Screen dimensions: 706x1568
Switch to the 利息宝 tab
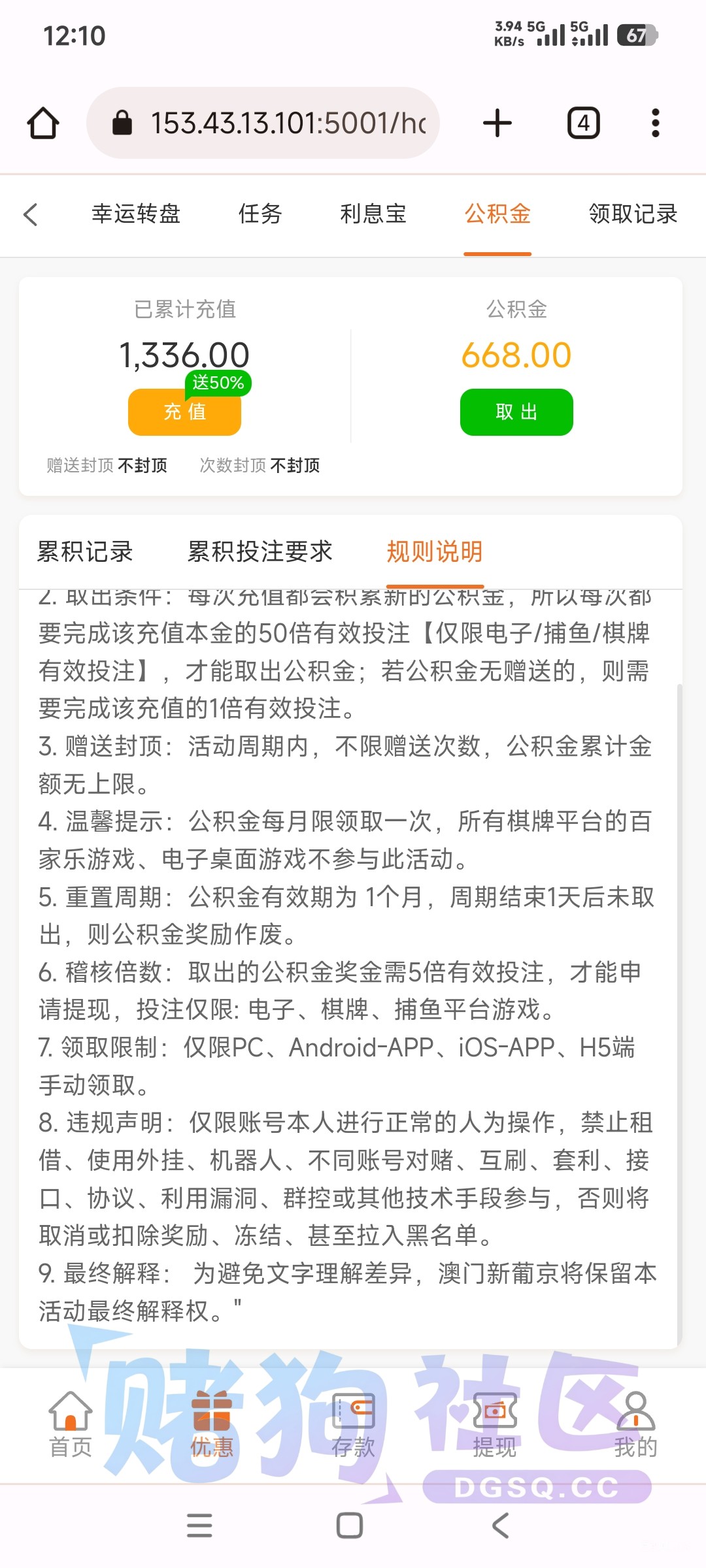pyautogui.click(x=373, y=214)
